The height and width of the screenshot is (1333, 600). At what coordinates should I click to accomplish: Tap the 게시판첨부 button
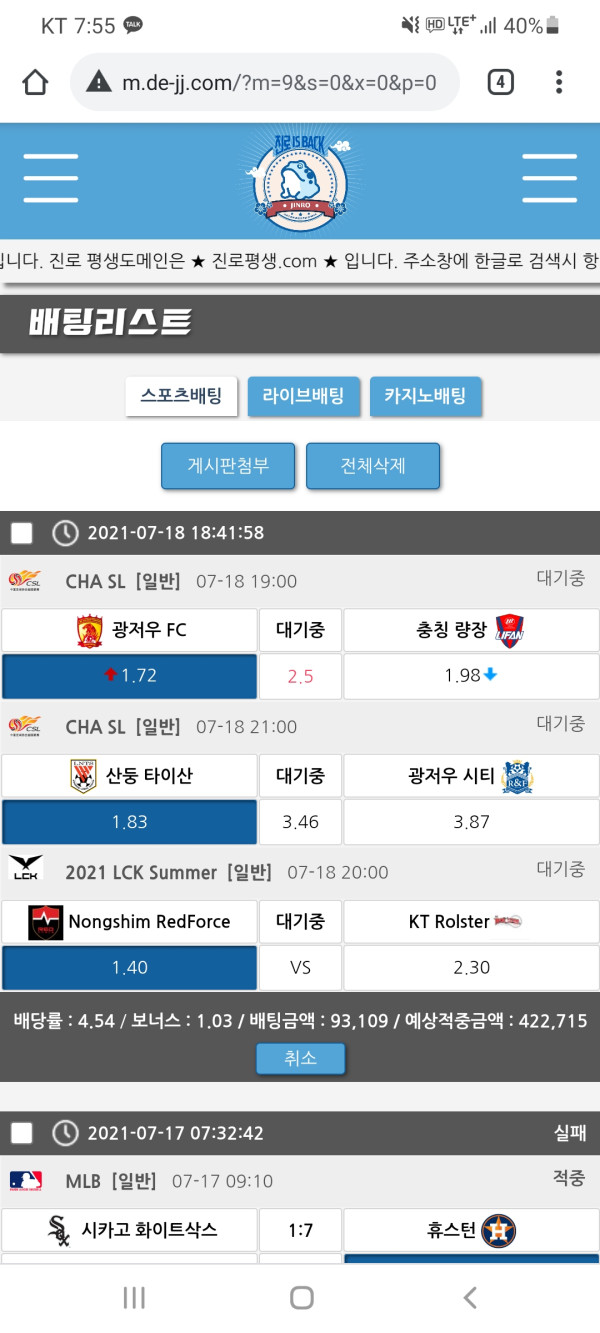pyautogui.click(x=228, y=466)
